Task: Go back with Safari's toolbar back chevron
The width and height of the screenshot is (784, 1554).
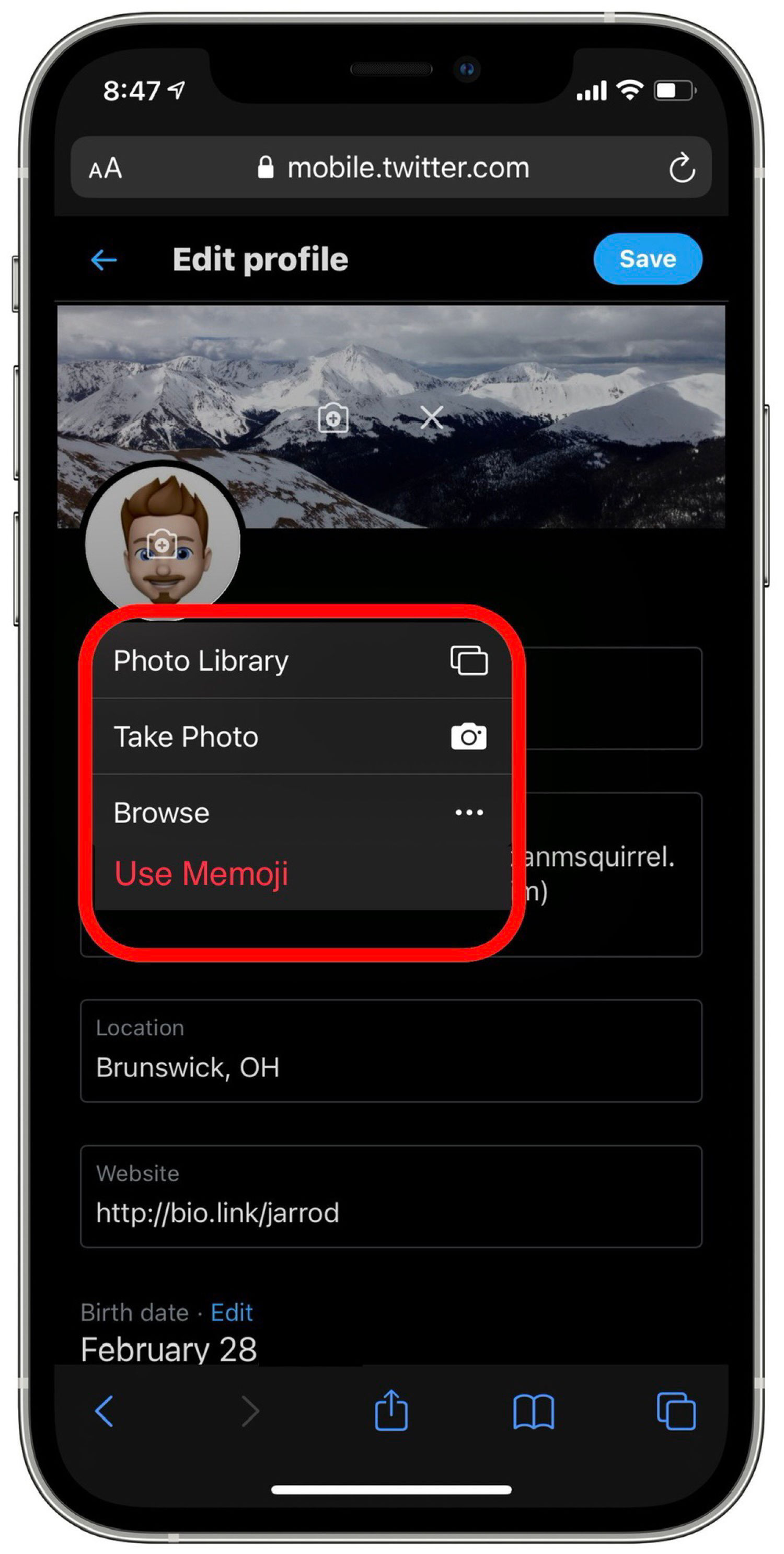Action: pyautogui.click(x=103, y=1411)
